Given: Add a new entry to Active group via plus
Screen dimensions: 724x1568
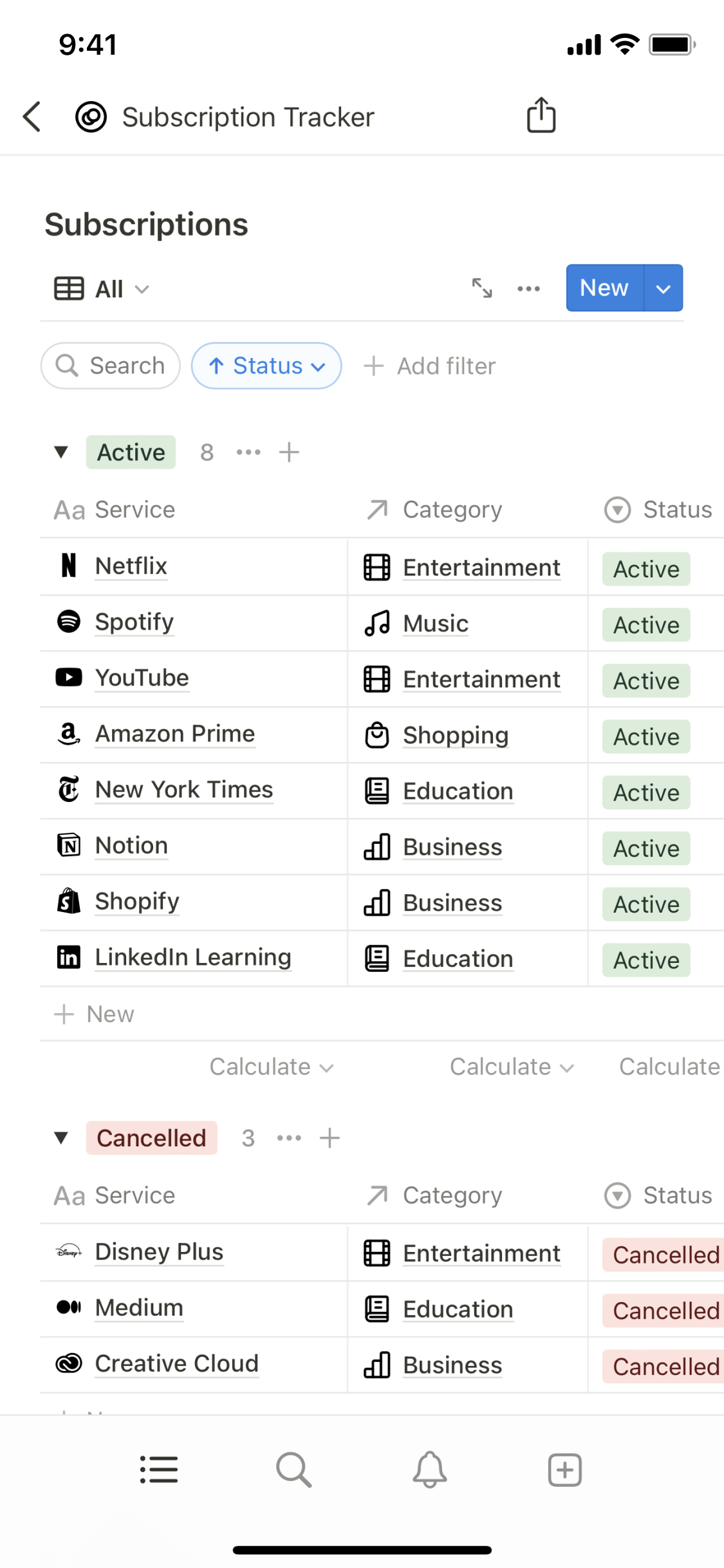Looking at the screenshot, I should point(289,453).
